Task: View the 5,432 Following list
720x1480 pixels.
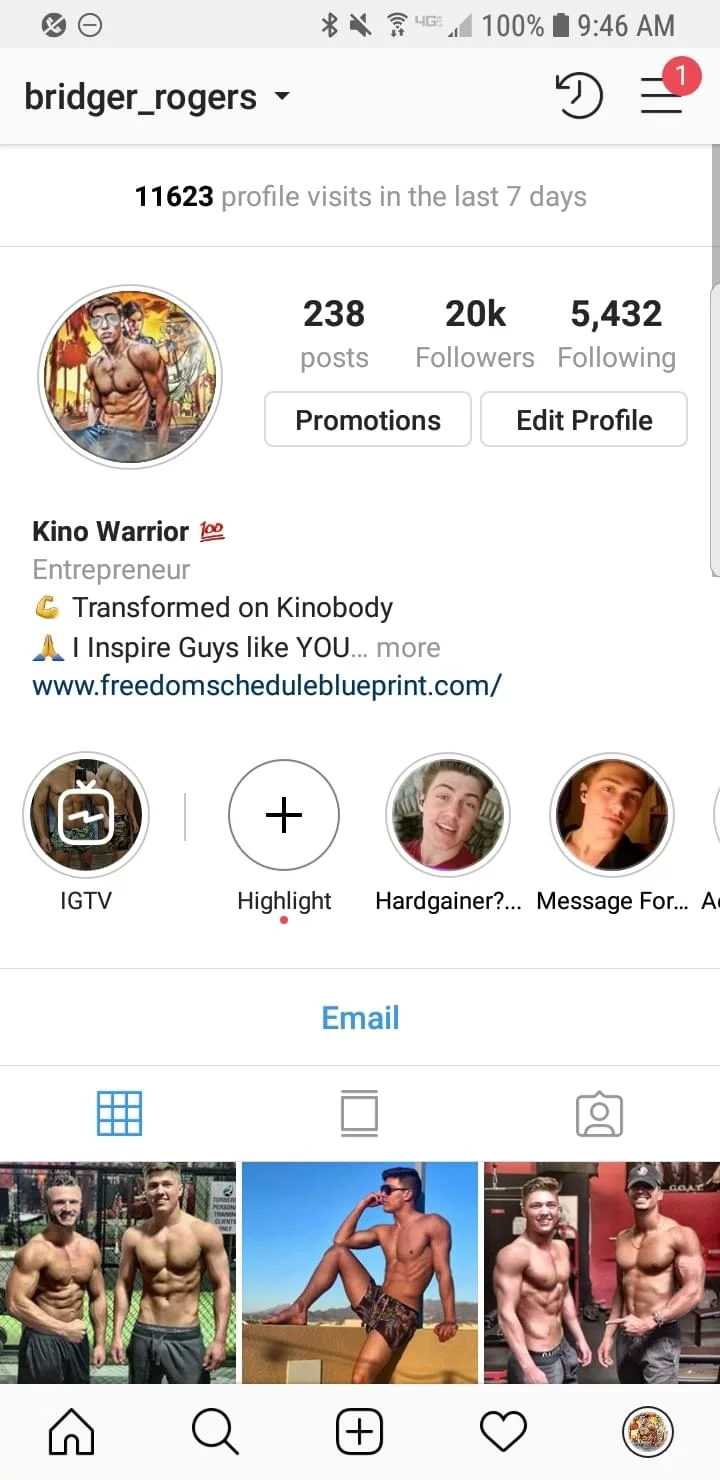Action: click(616, 334)
